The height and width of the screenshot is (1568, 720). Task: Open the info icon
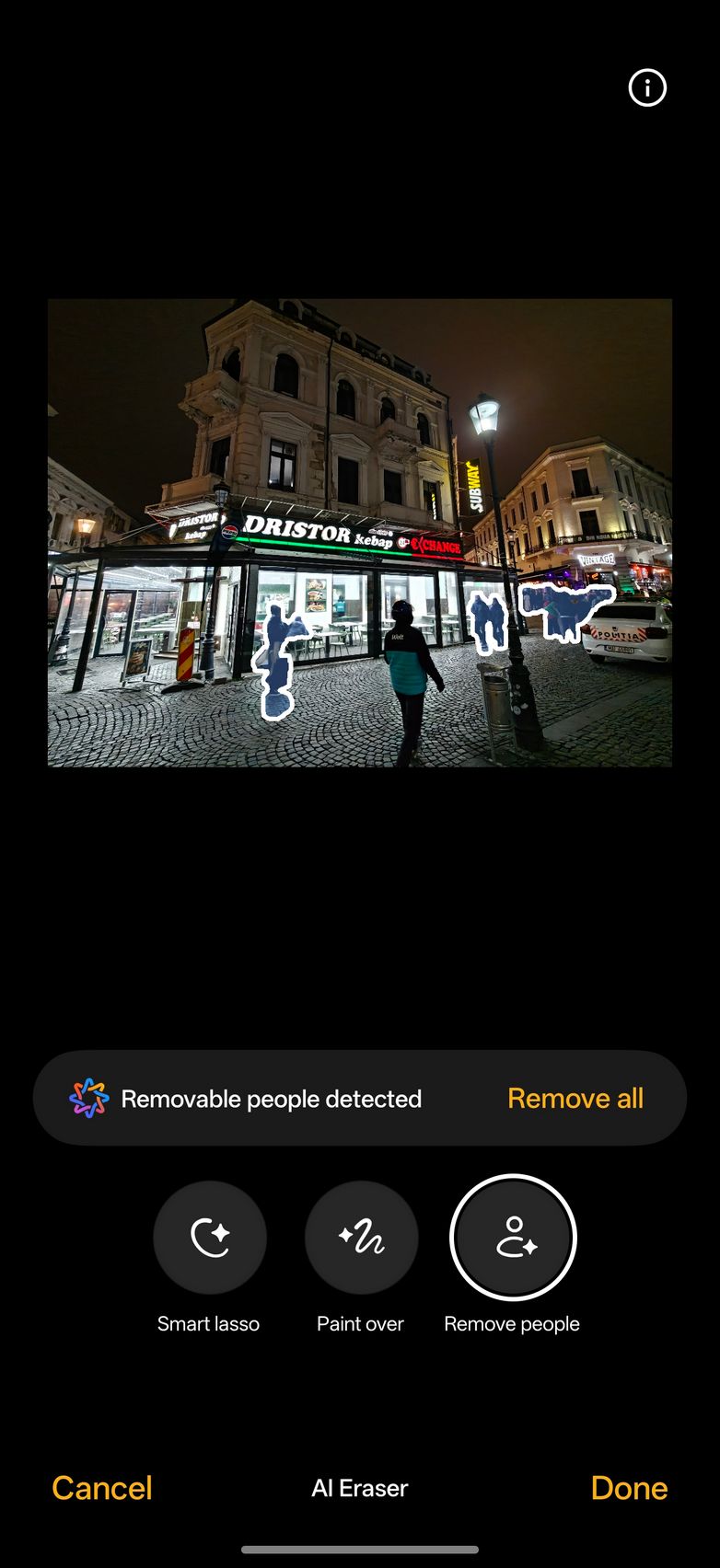point(647,88)
